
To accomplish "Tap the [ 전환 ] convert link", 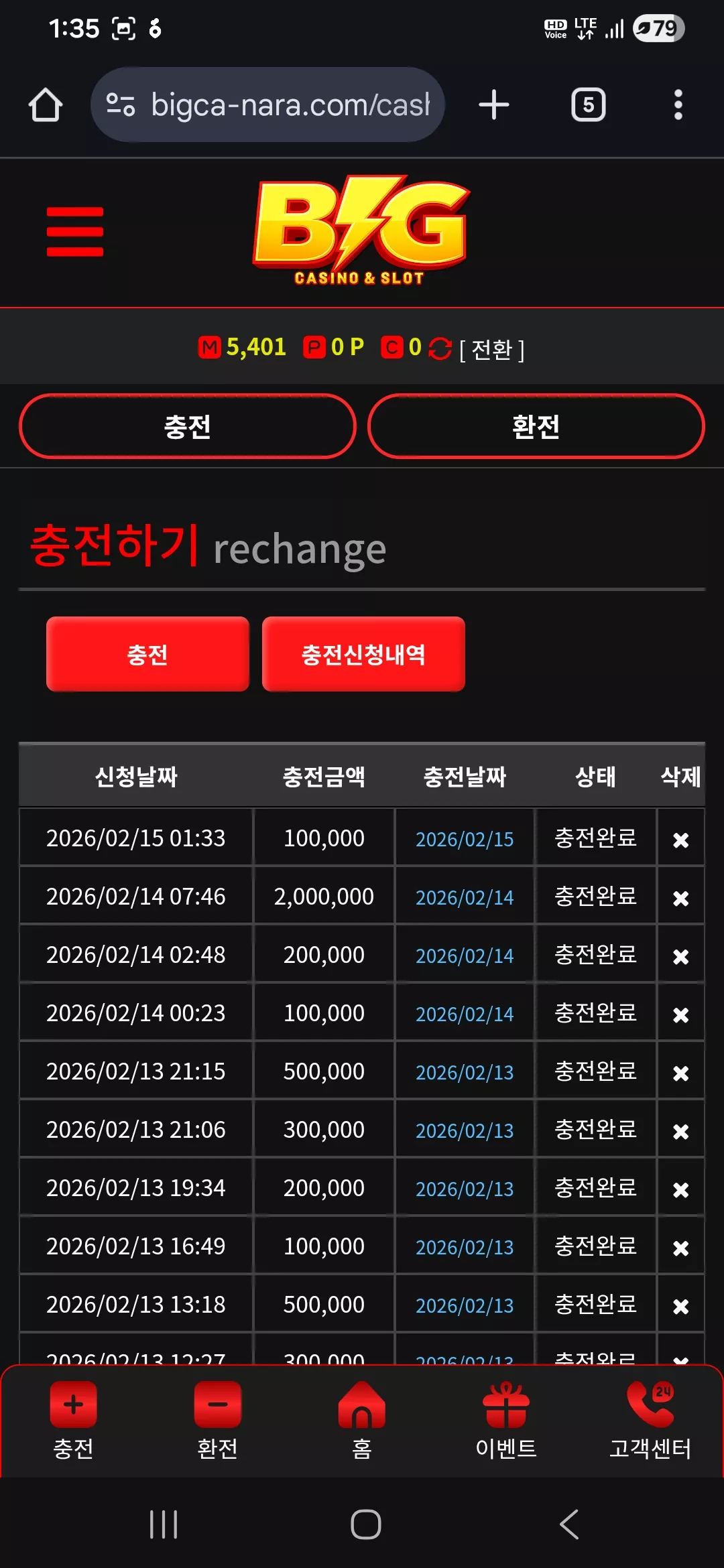I will [492, 349].
